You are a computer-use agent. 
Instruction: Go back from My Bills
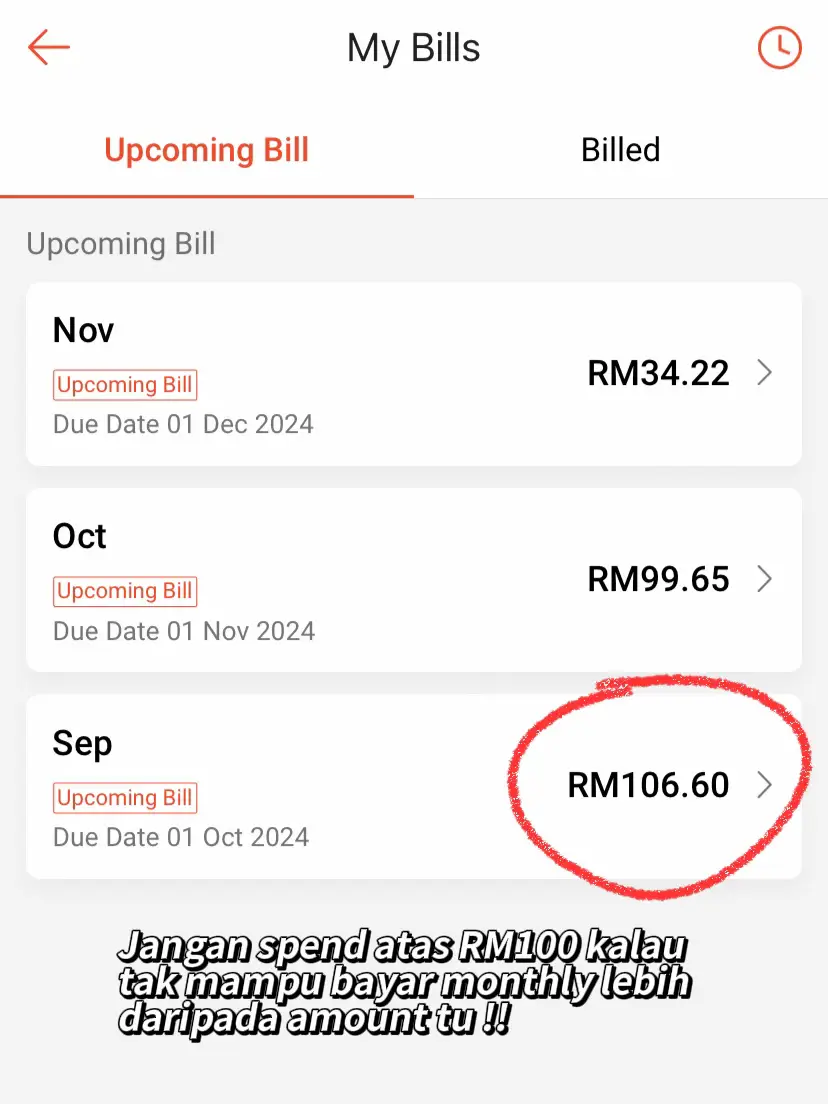point(49,47)
